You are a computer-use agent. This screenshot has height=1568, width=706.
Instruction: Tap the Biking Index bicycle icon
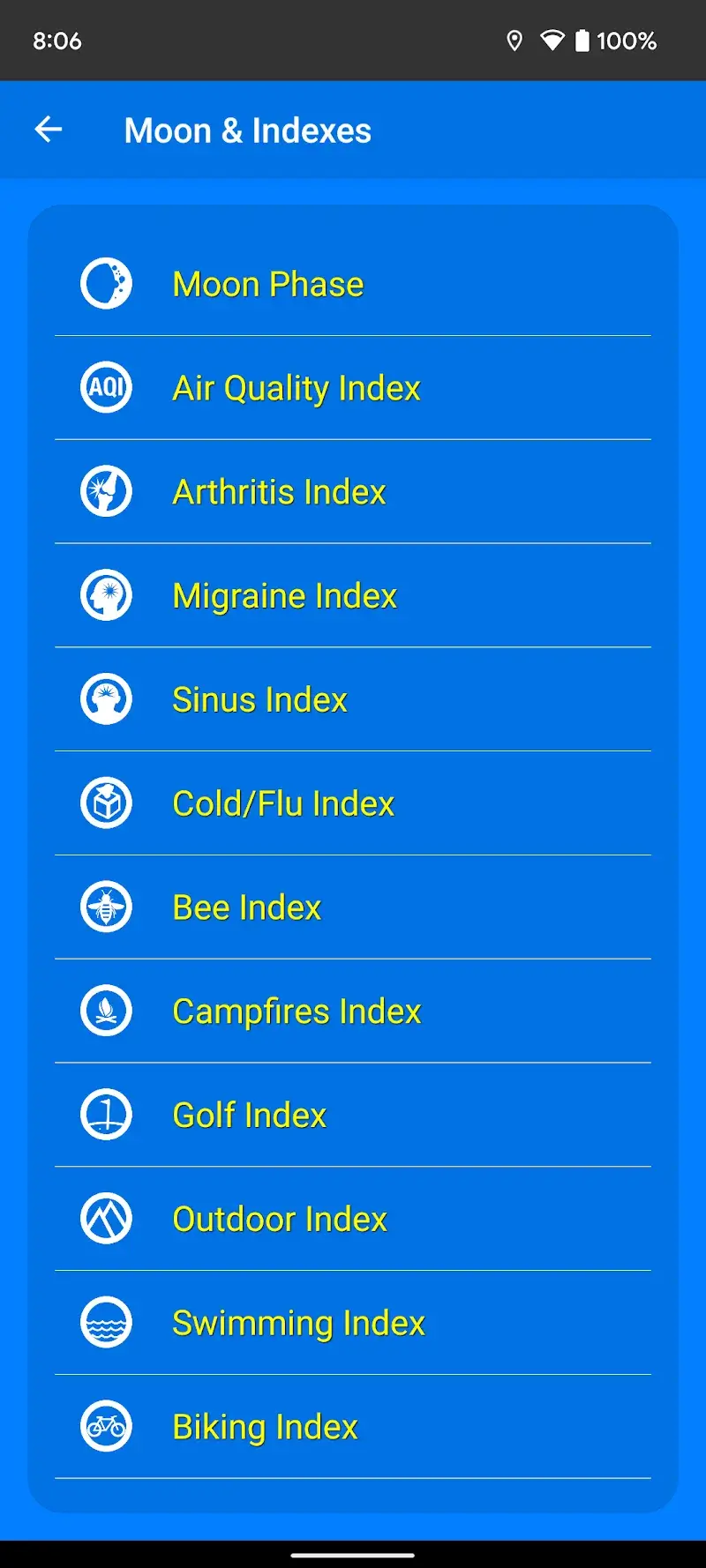click(106, 1426)
